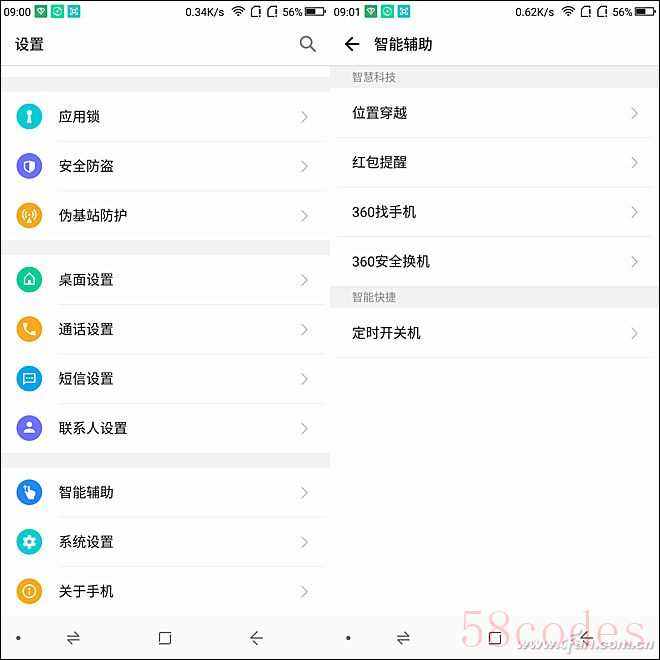Open 红包提醒 option
Screen dimensions: 660x660
[494, 162]
